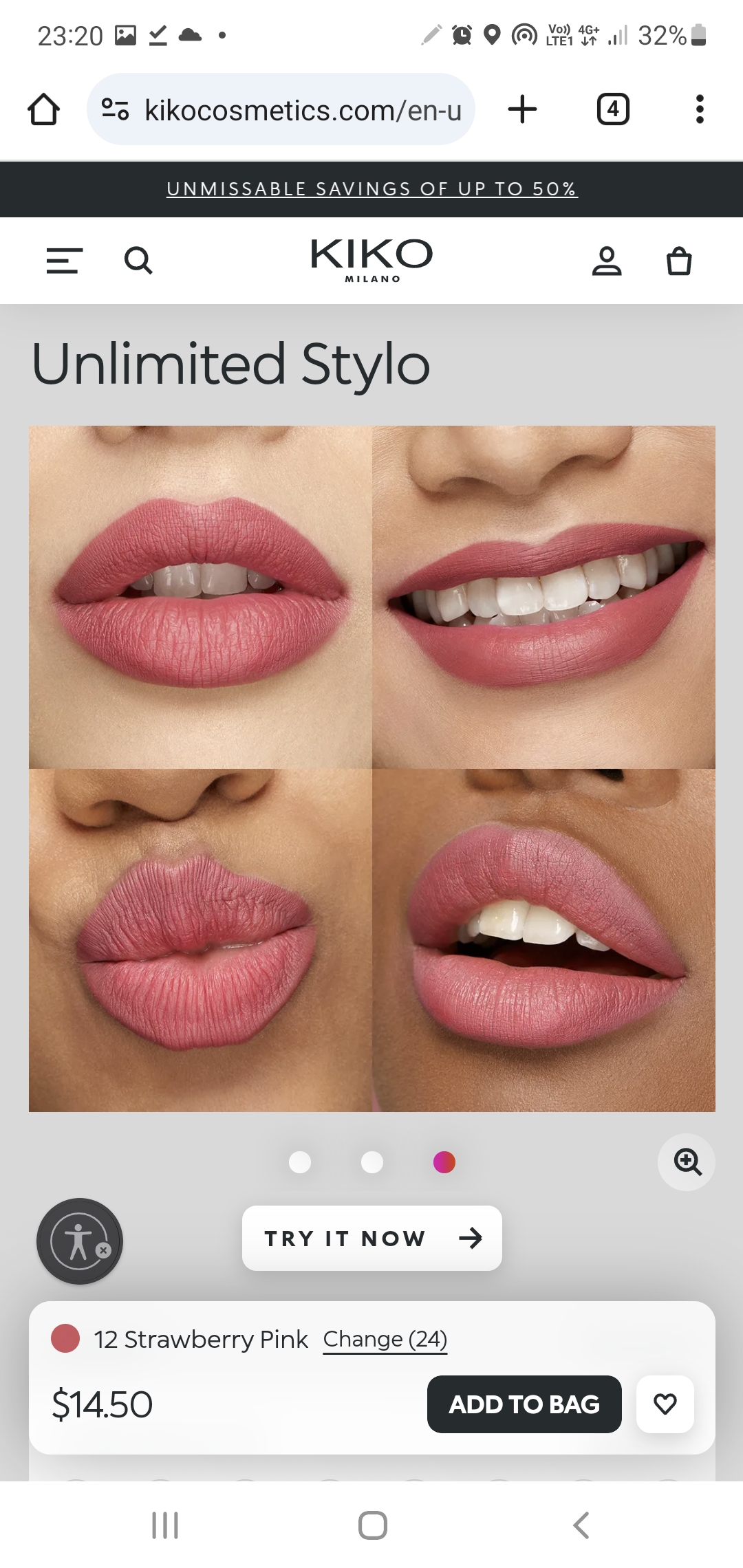Zoom into the product image

point(687,1162)
